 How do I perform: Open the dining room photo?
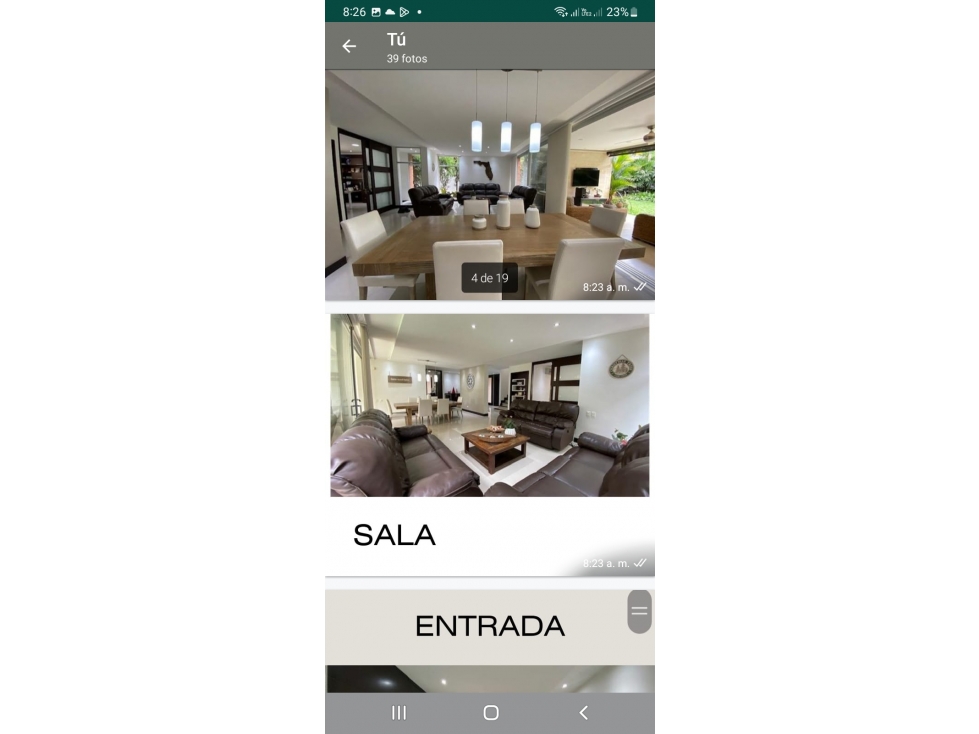pos(489,185)
